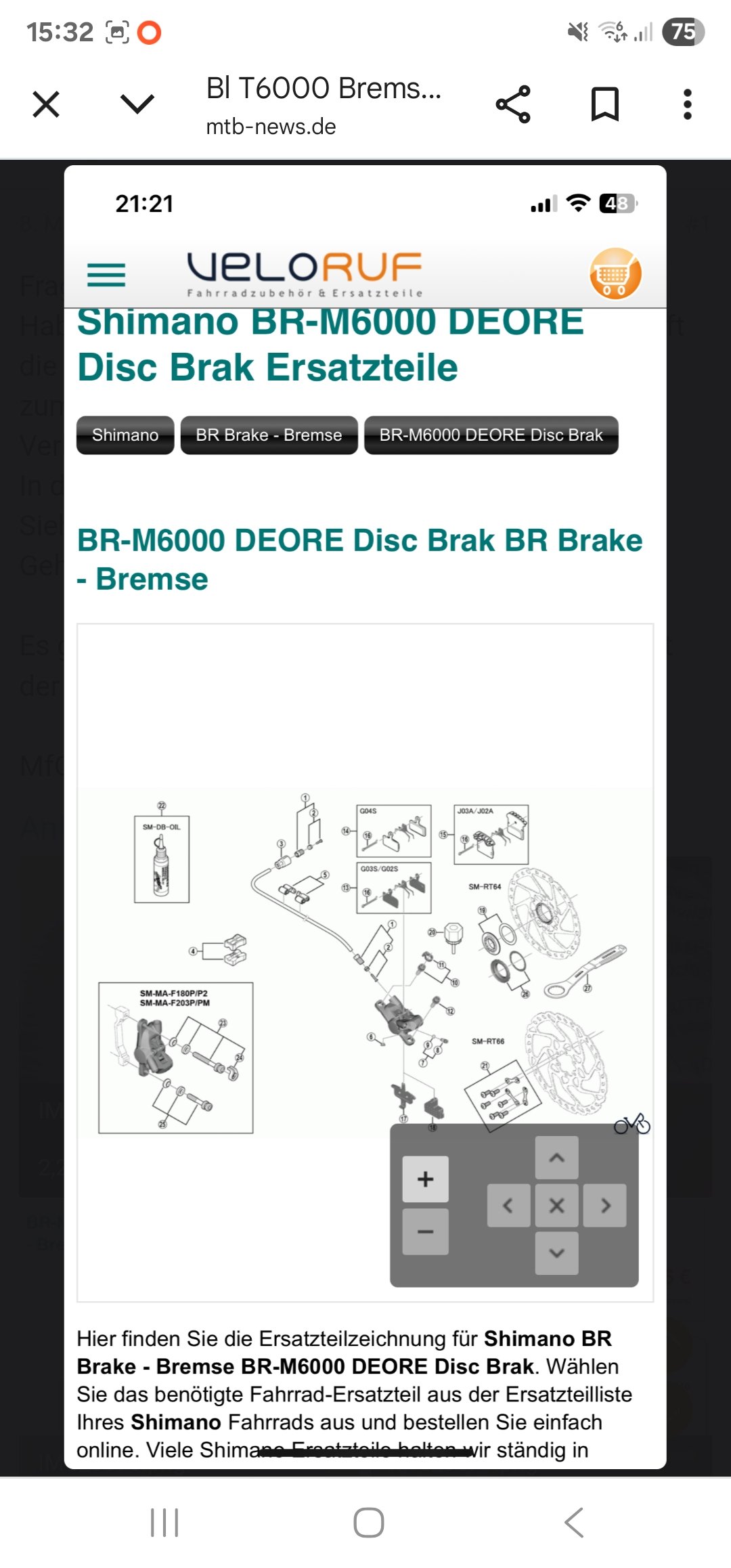Close the mtb-news.de browser tab
731x1568 pixels.
[x=46, y=104]
